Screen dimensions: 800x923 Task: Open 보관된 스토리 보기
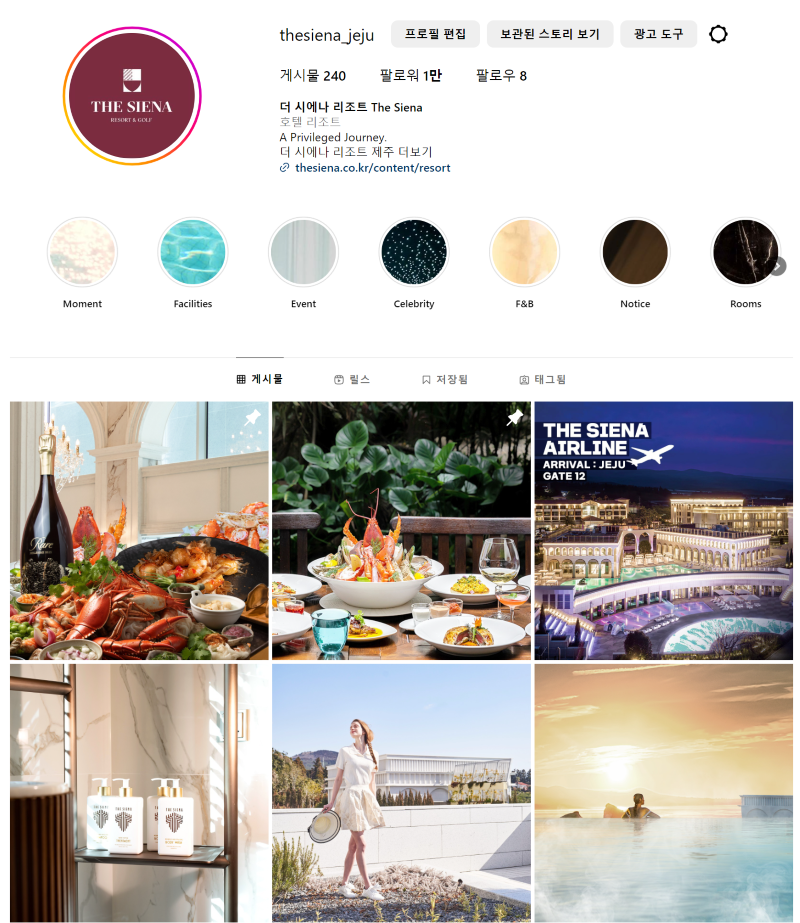(x=550, y=34)
